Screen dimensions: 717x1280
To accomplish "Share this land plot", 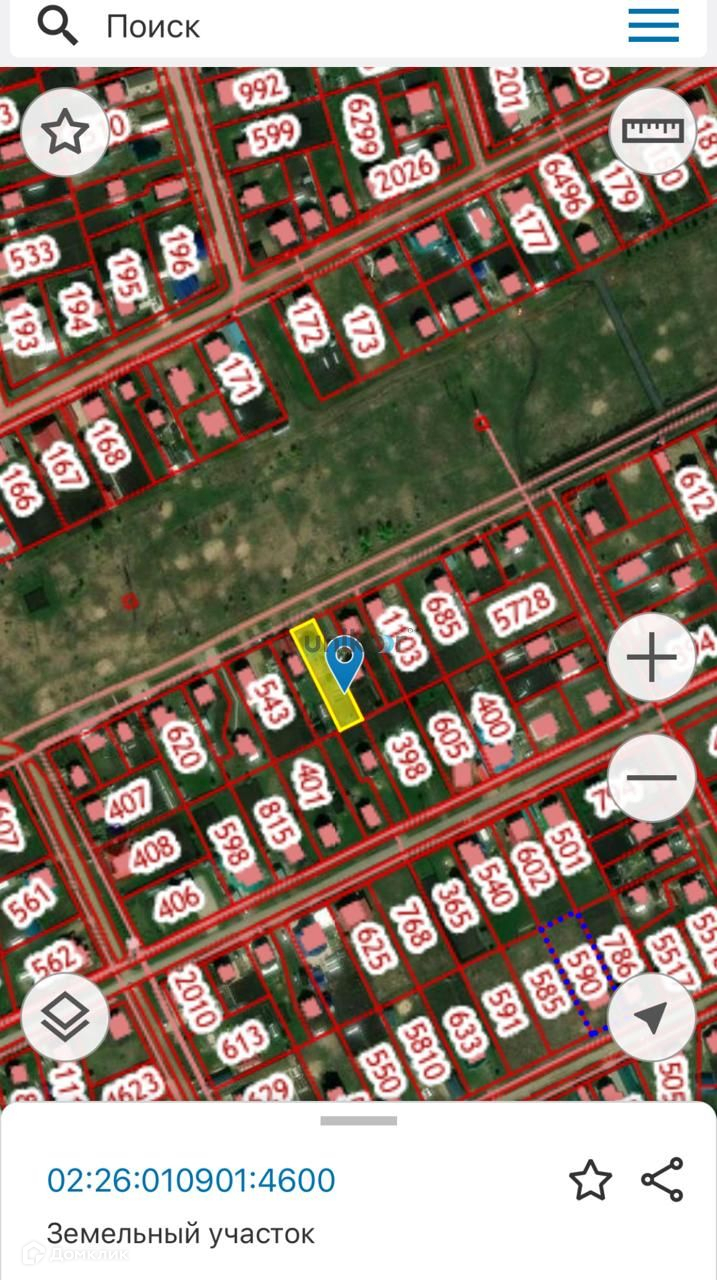I will point(662,1180).
